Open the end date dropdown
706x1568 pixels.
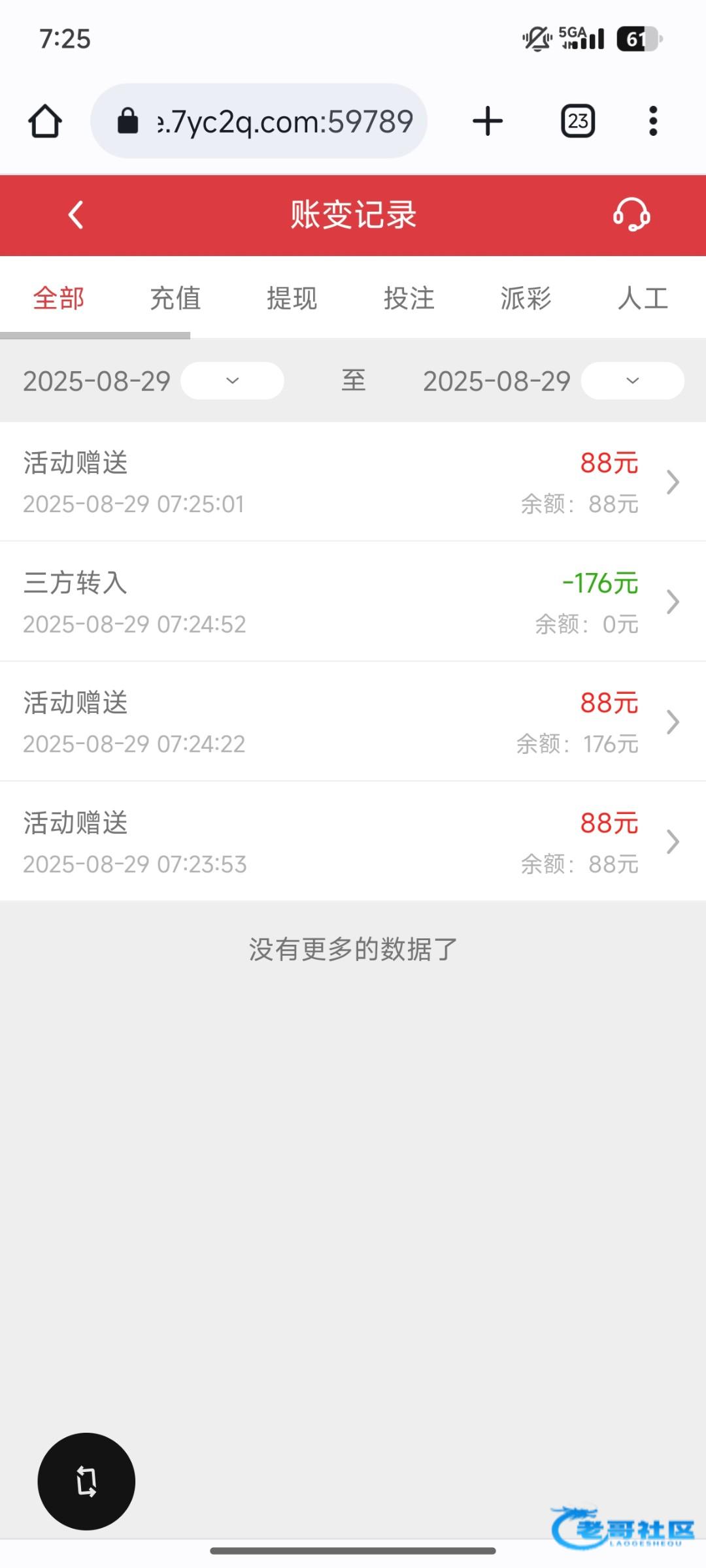[x=632, y=381]
